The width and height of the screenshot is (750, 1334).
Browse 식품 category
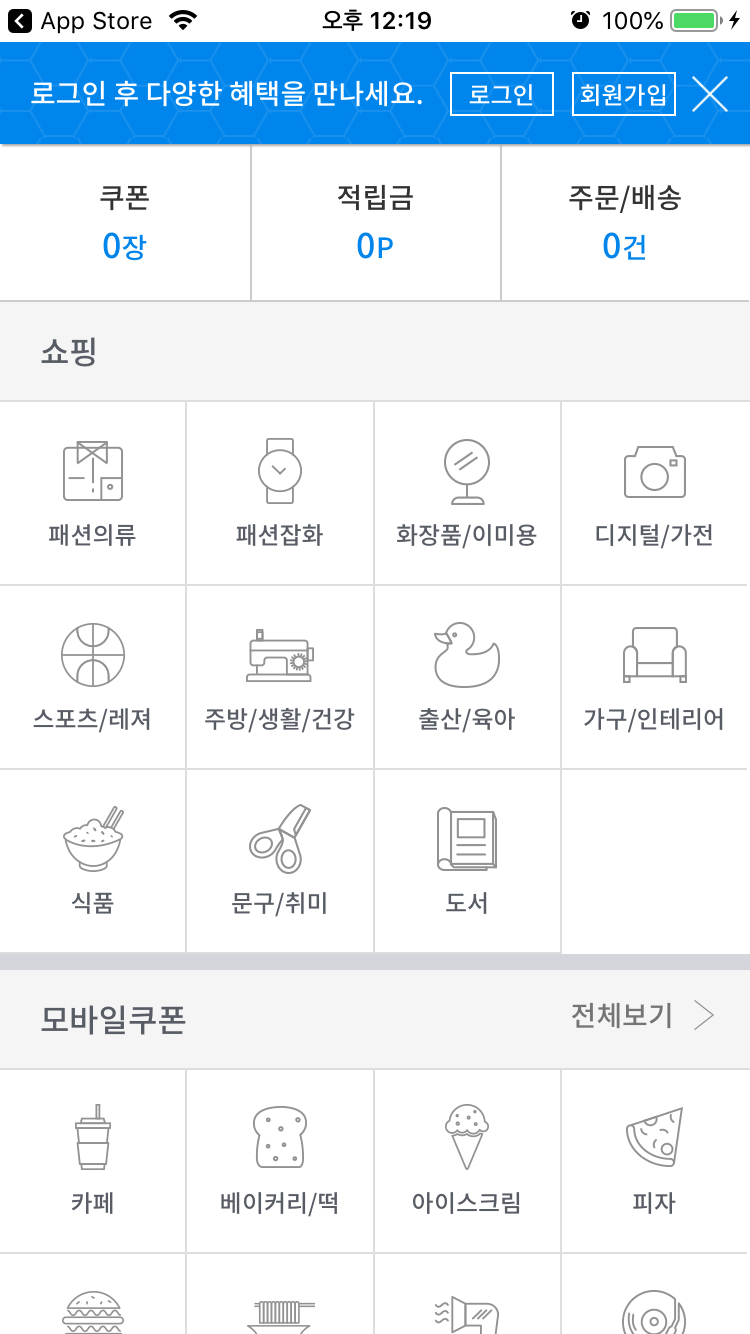click(x=93, y=861)
